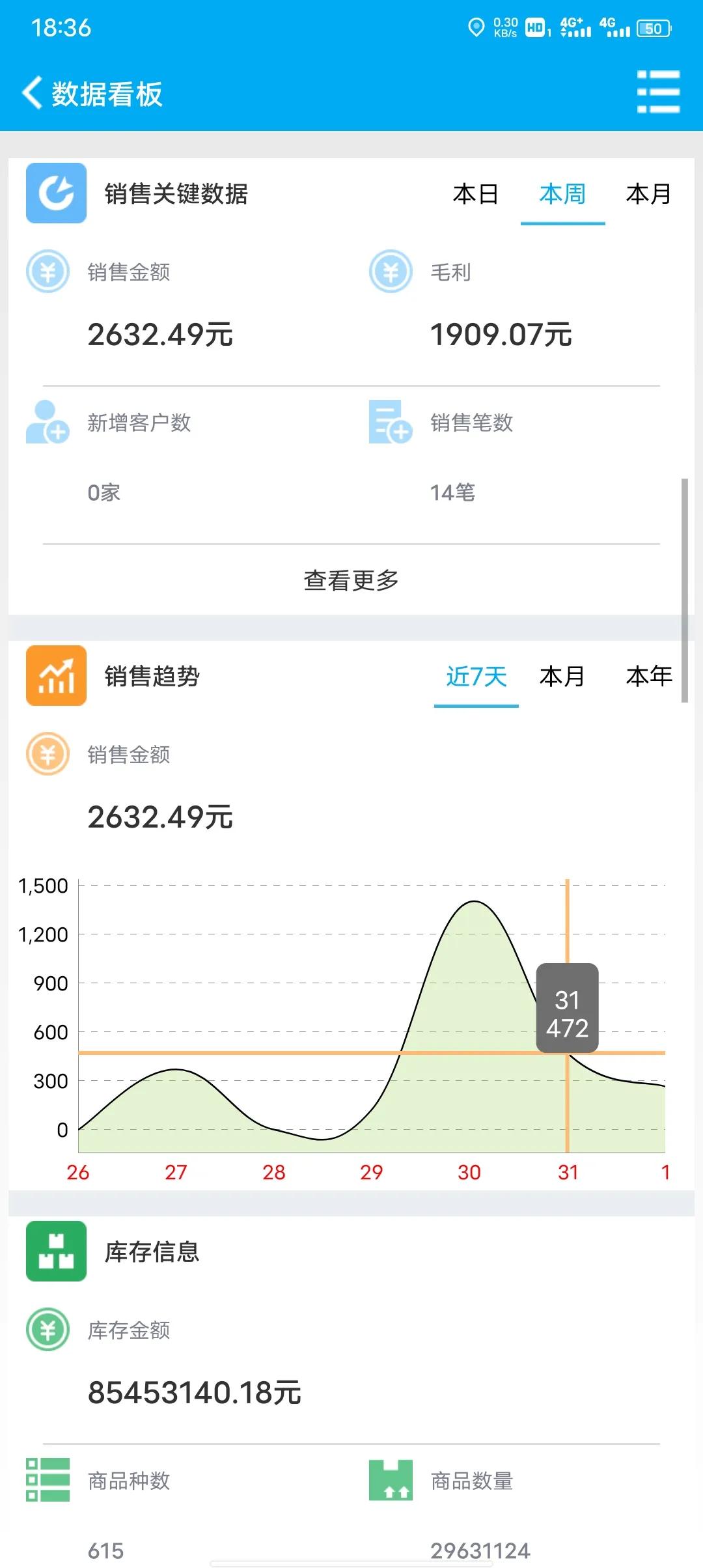
Task: Switch sales trend to 本年 view
Action: (649, 677)
